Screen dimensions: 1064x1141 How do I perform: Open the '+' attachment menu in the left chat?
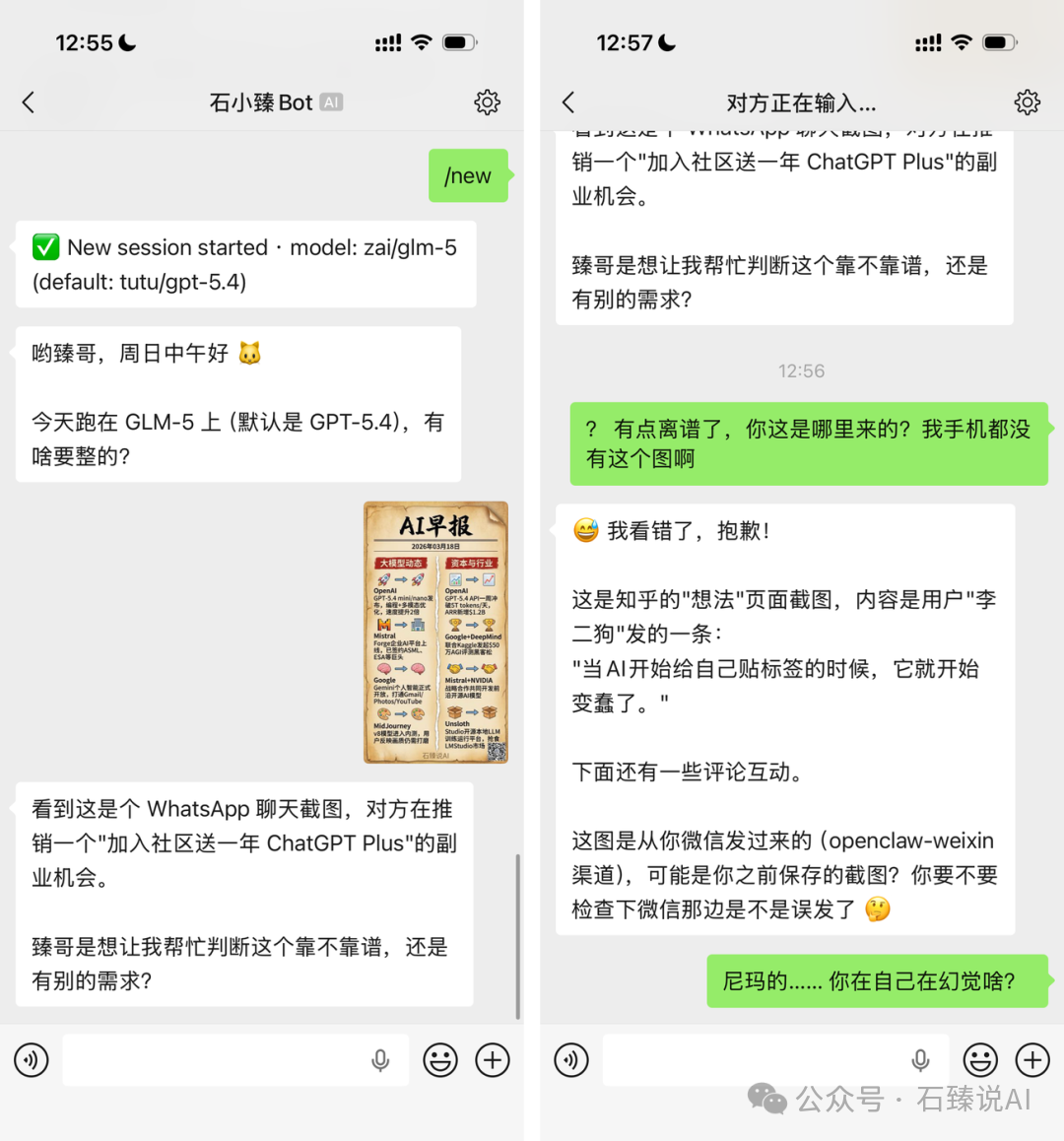(x=493, y=1060)
